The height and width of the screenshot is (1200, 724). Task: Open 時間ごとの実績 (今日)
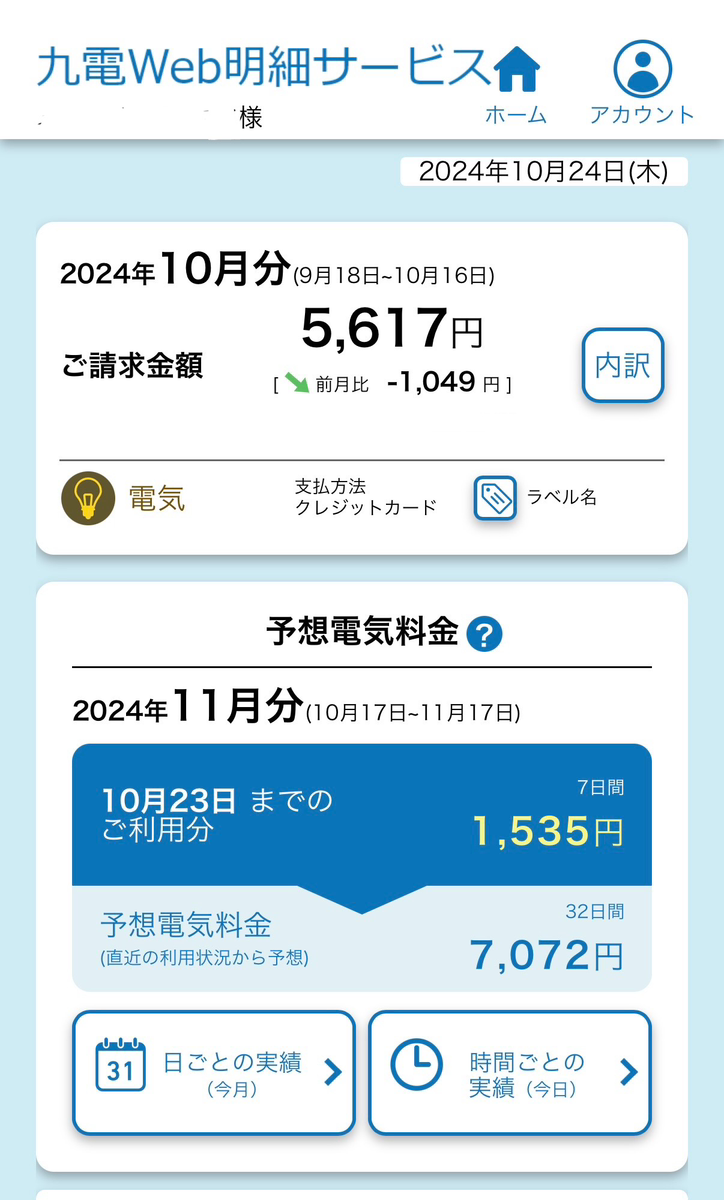coord(510,1073)
